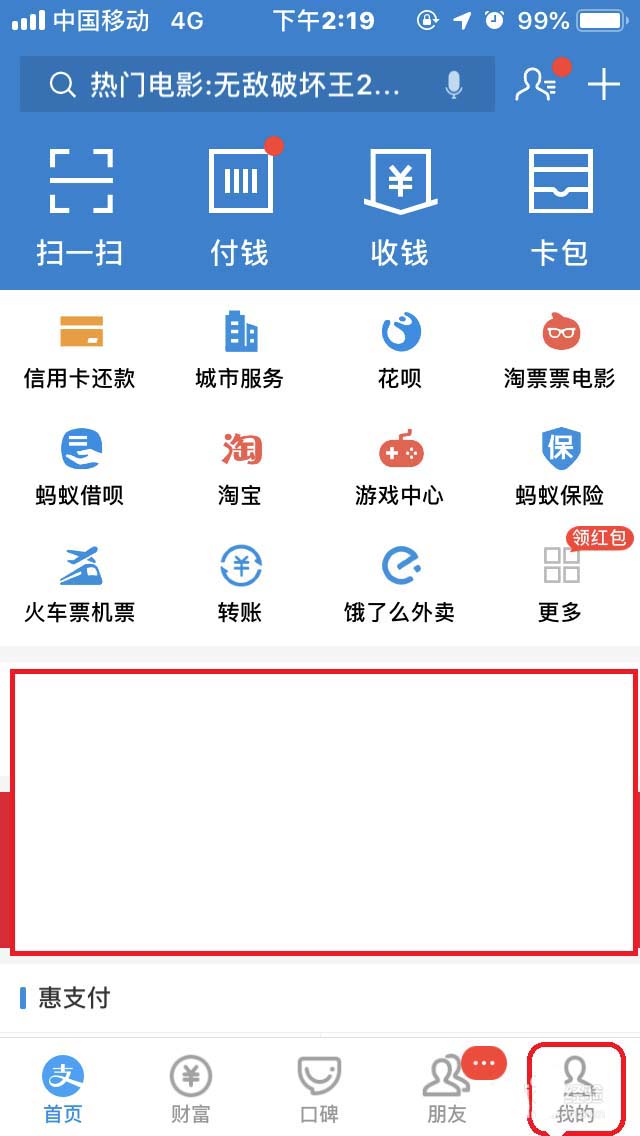Open 付钱 payment code
This screenshot has height=1136, width=640.
click(240, 206)
